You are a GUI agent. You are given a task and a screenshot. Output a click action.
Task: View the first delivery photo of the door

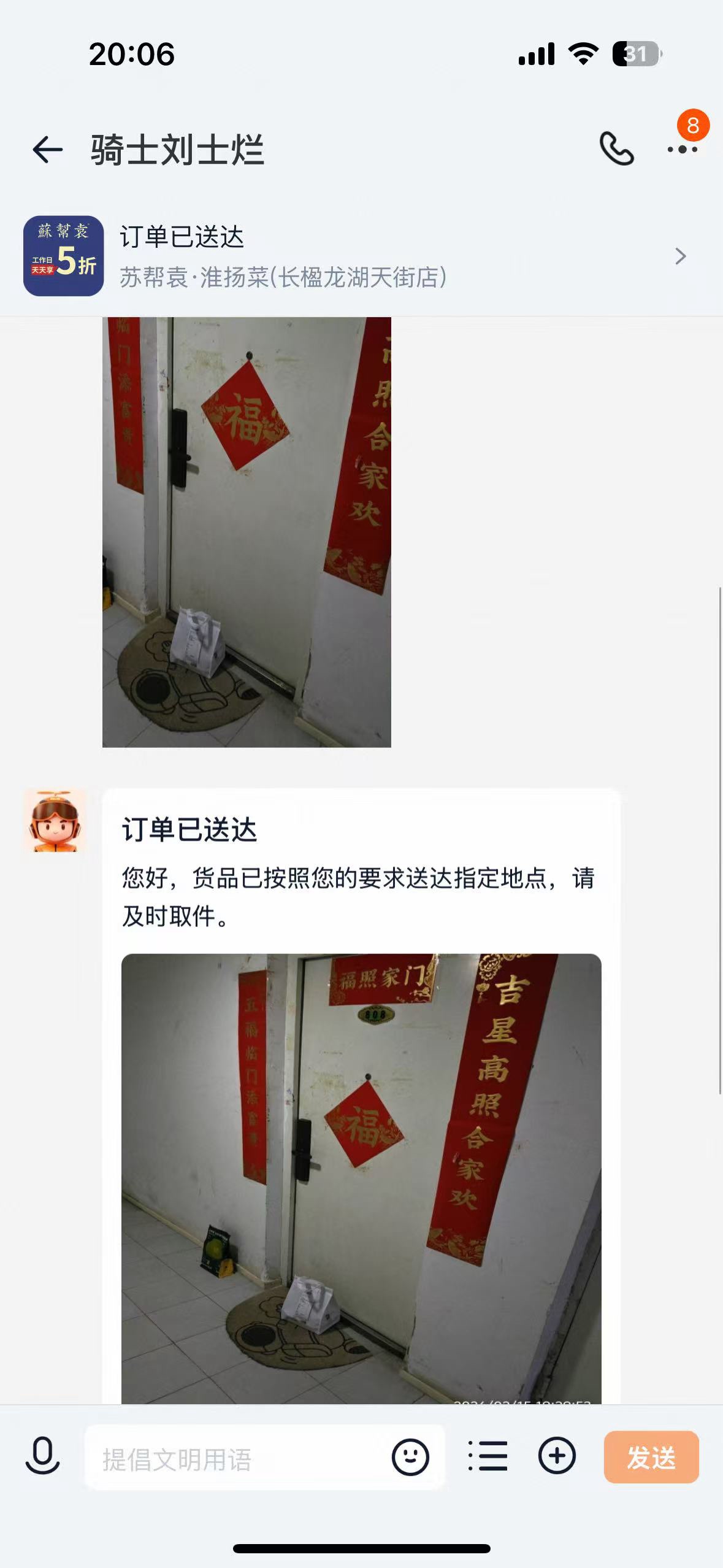247,532
